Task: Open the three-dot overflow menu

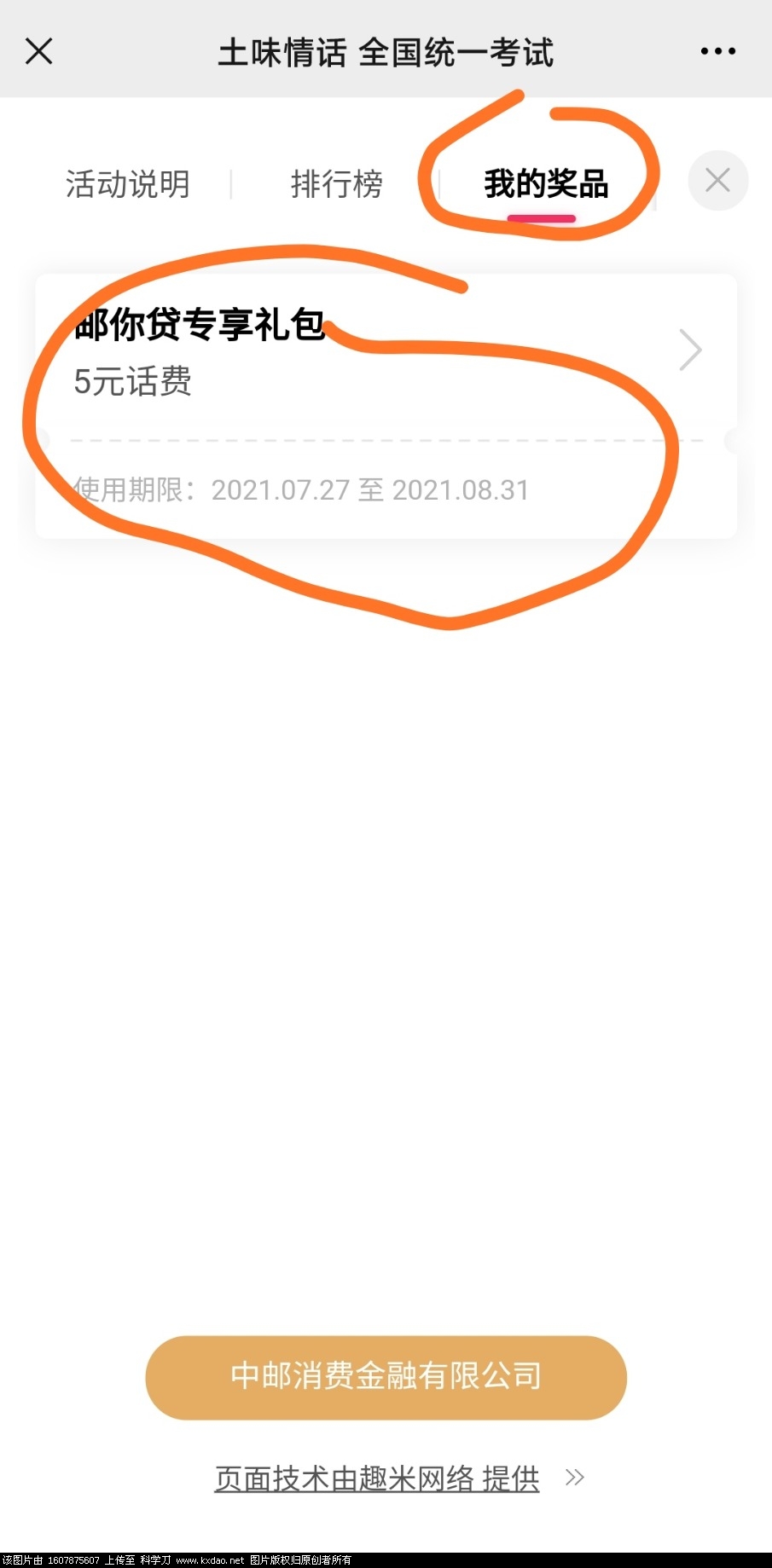Action: [717, 51]
